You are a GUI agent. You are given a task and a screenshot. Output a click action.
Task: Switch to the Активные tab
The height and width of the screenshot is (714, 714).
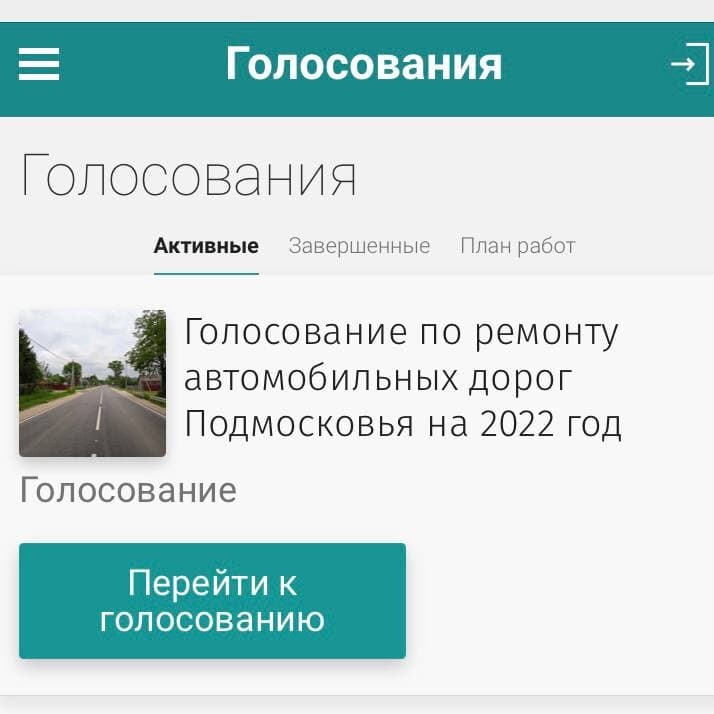point(206,246)
